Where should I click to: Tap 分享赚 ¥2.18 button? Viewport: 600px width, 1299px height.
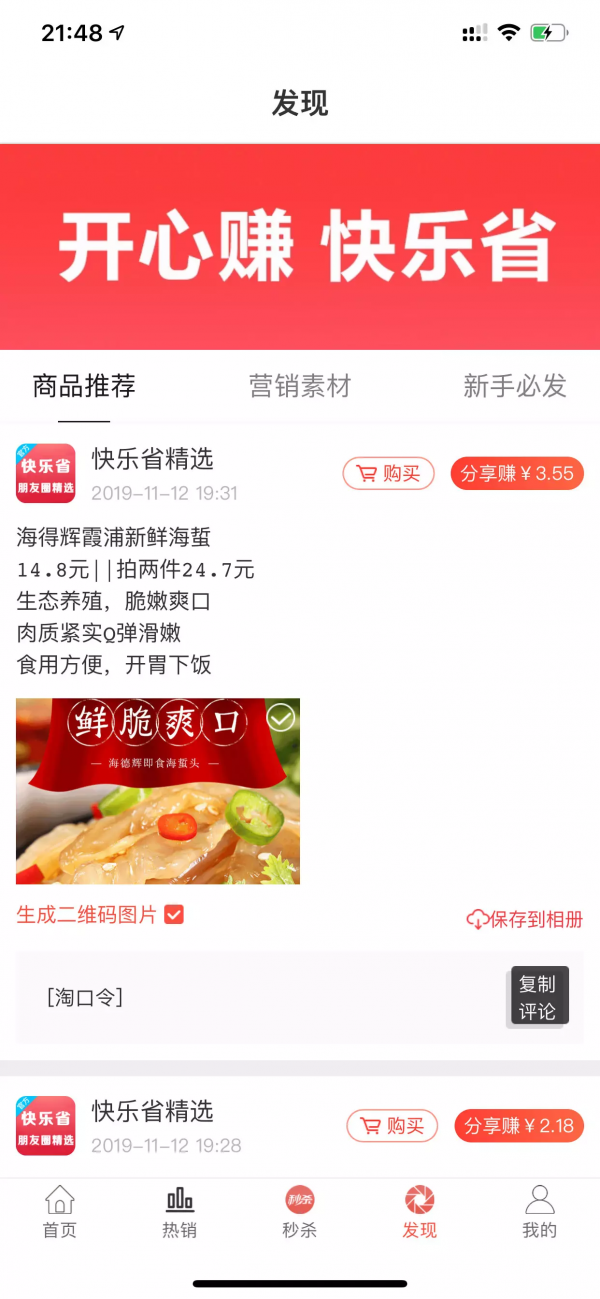coord(519,1126)
